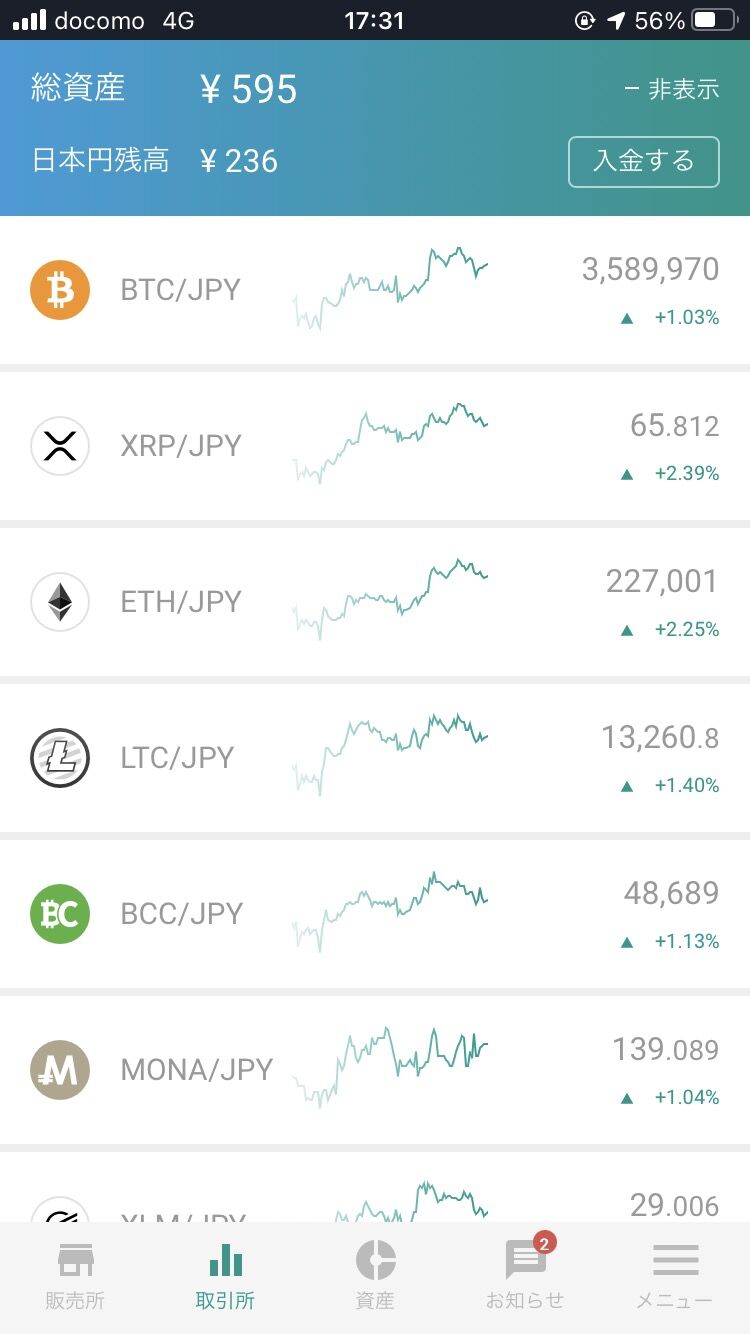Open the BCC/JPY trading pair
The width and height of the screenshot is (750, 1334).
tap(375, 914)
